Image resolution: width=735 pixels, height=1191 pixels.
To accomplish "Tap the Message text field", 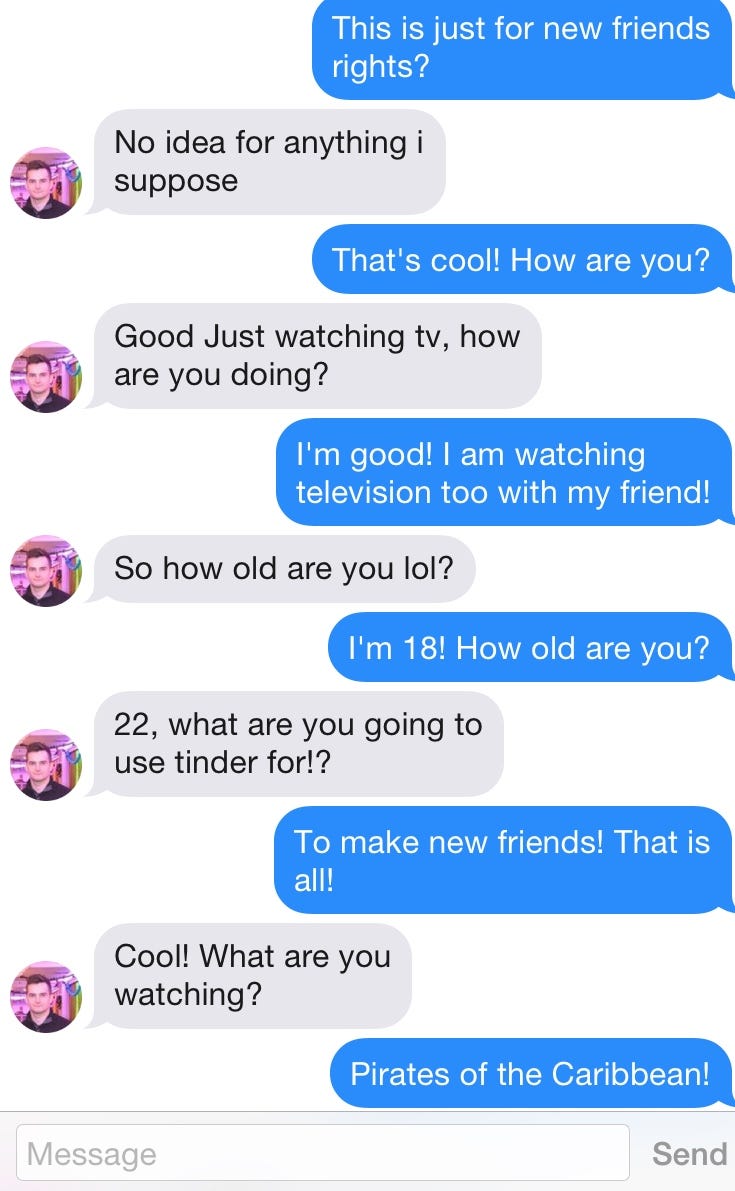I will tap(322, 1153).
